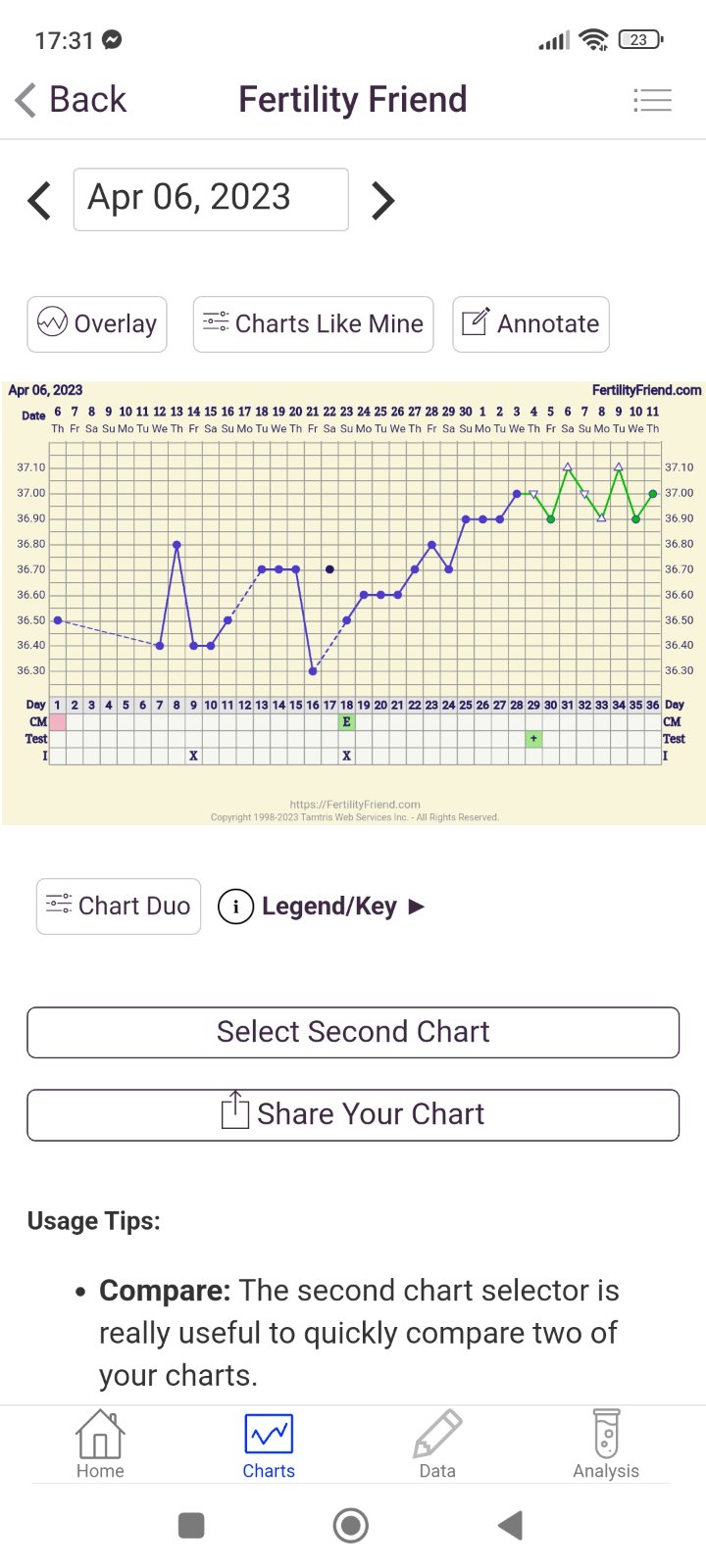Open Charts Like Mine

click(x=313, y=323)
